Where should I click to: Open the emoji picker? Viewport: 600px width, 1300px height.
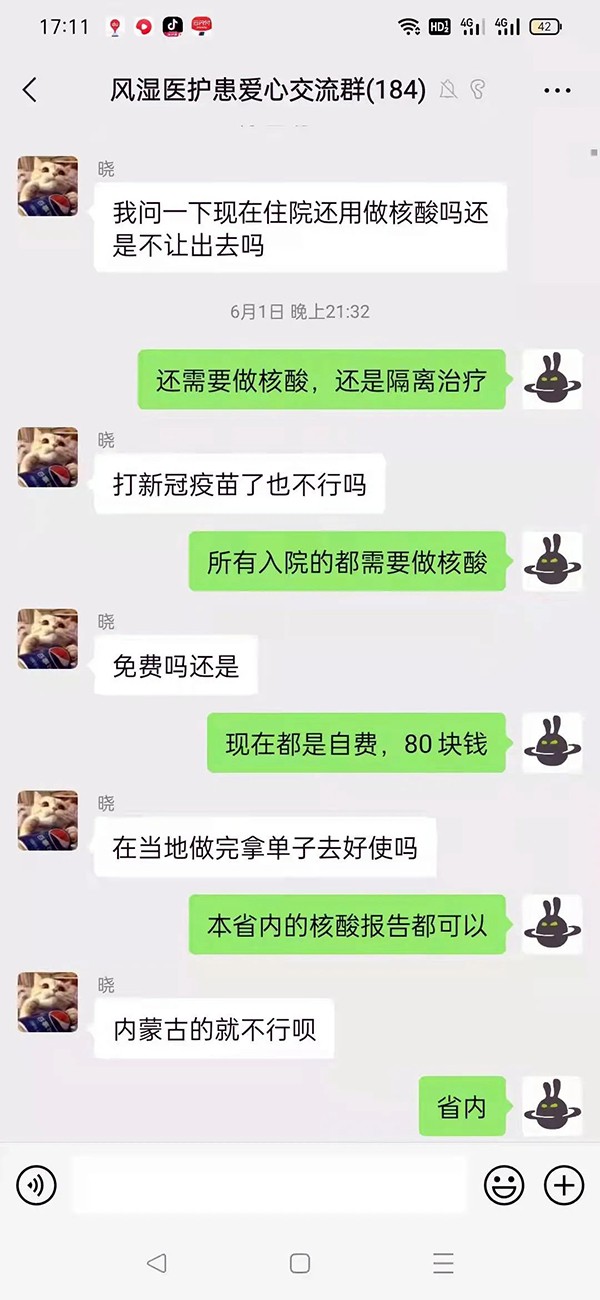(x=504, y=1186)
